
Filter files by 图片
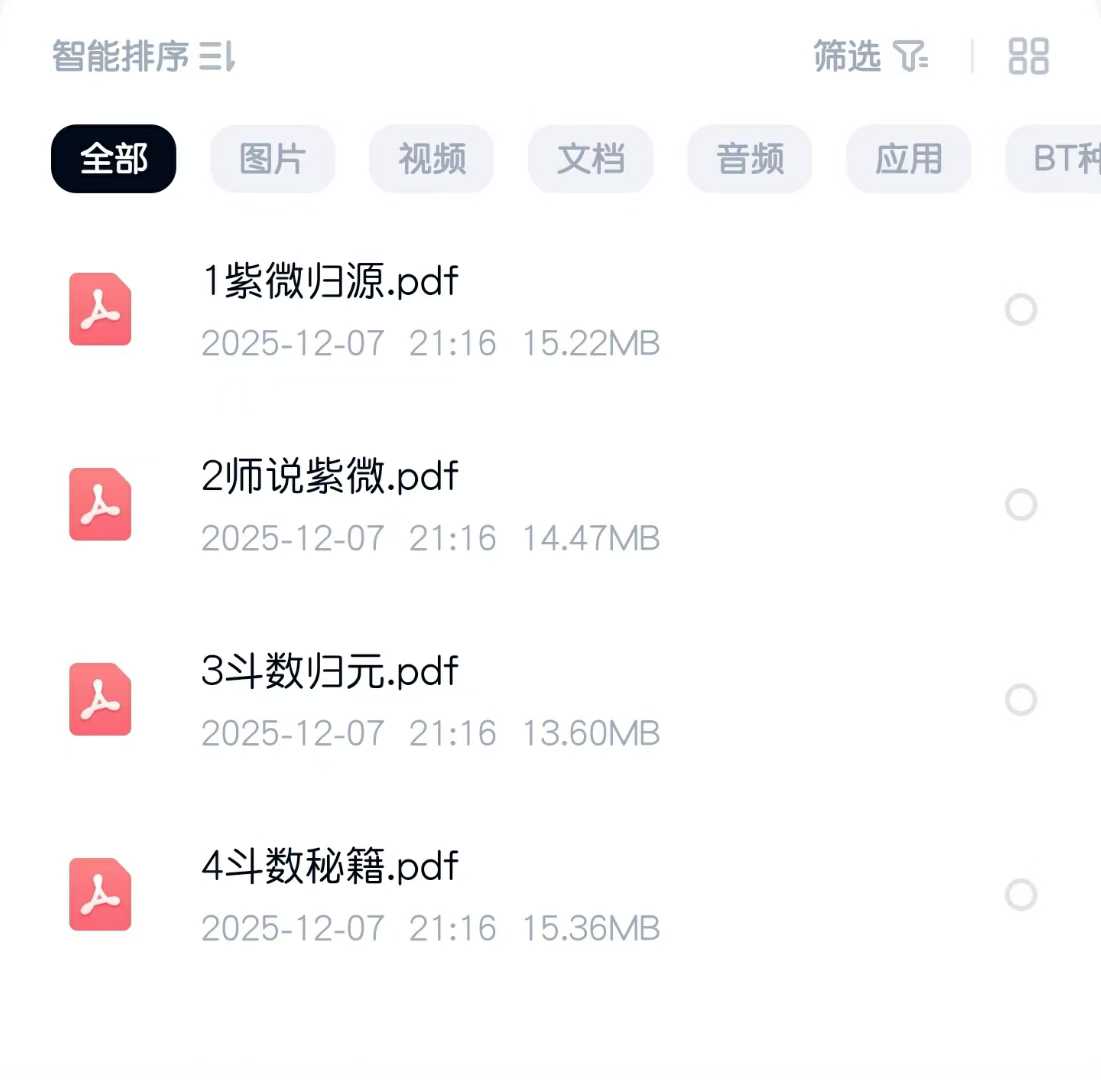[272, 159]
